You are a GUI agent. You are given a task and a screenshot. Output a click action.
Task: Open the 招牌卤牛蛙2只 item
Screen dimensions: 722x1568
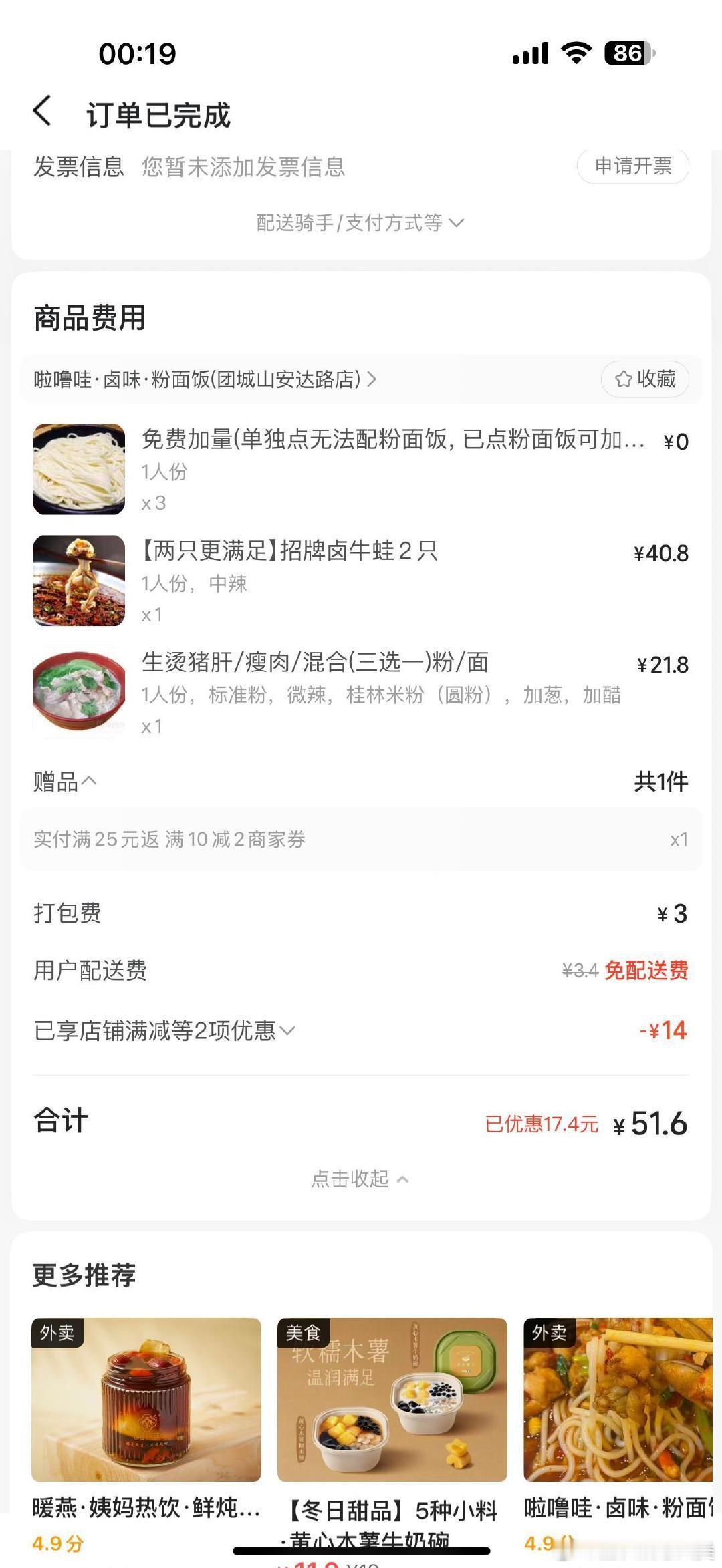(289, 552)
